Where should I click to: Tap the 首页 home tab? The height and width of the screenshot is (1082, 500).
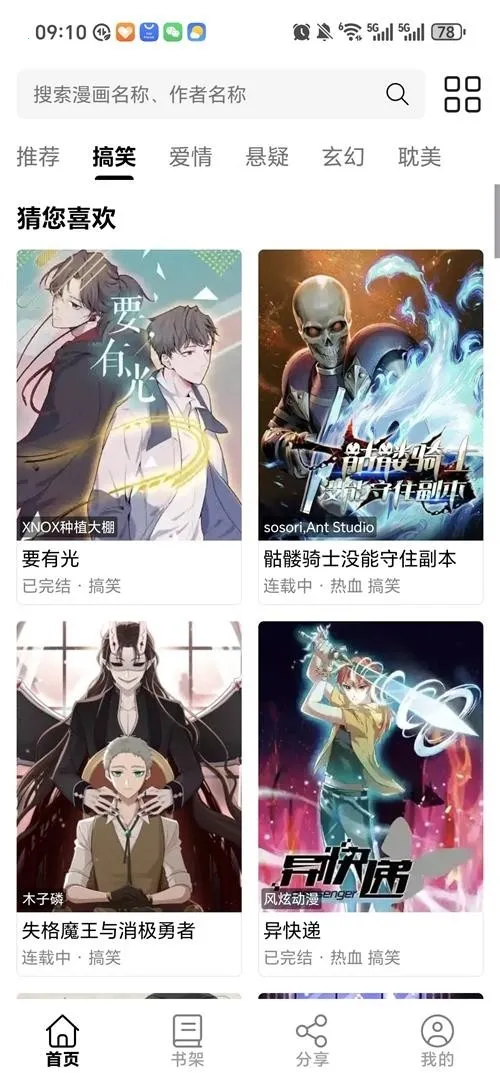coord(62,1041)
